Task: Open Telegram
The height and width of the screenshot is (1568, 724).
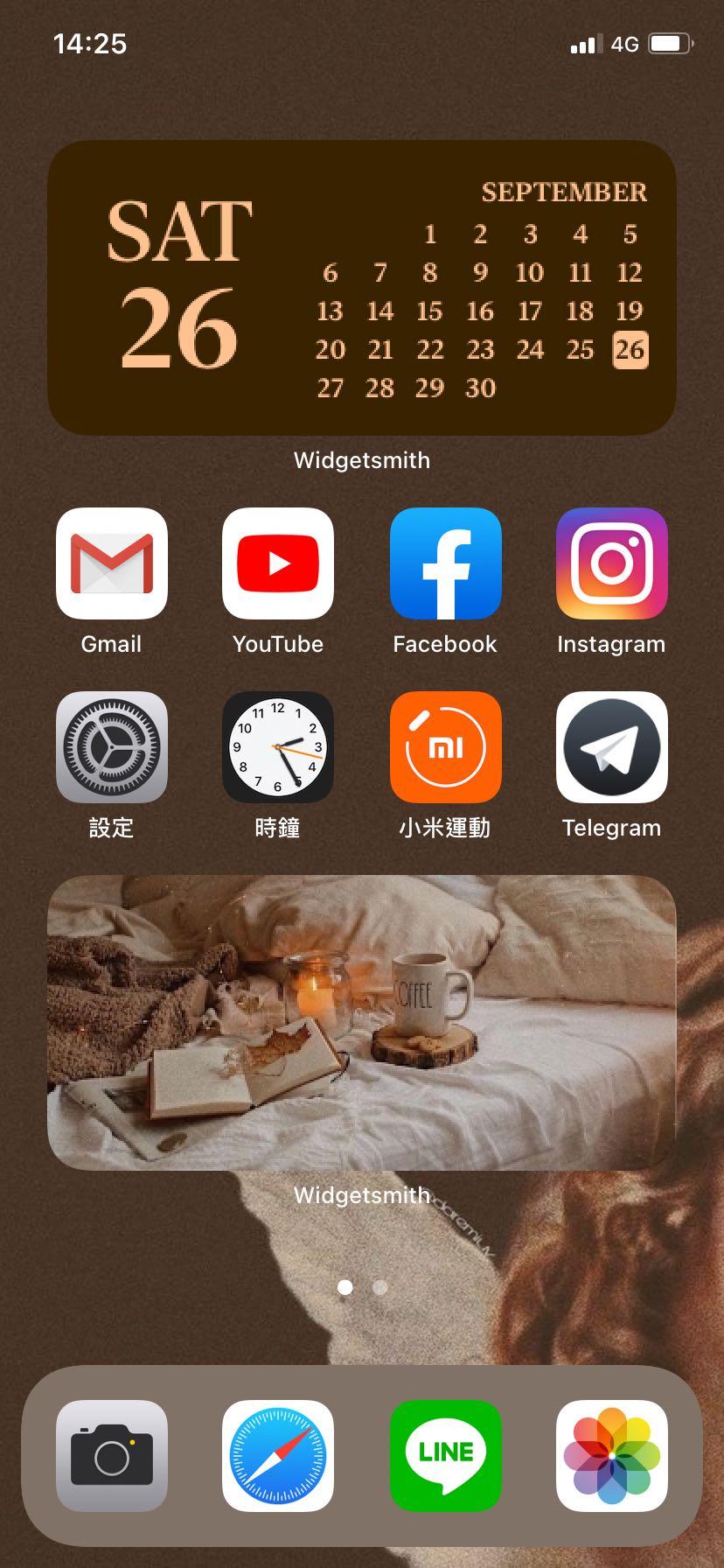Action: [611, 747]
